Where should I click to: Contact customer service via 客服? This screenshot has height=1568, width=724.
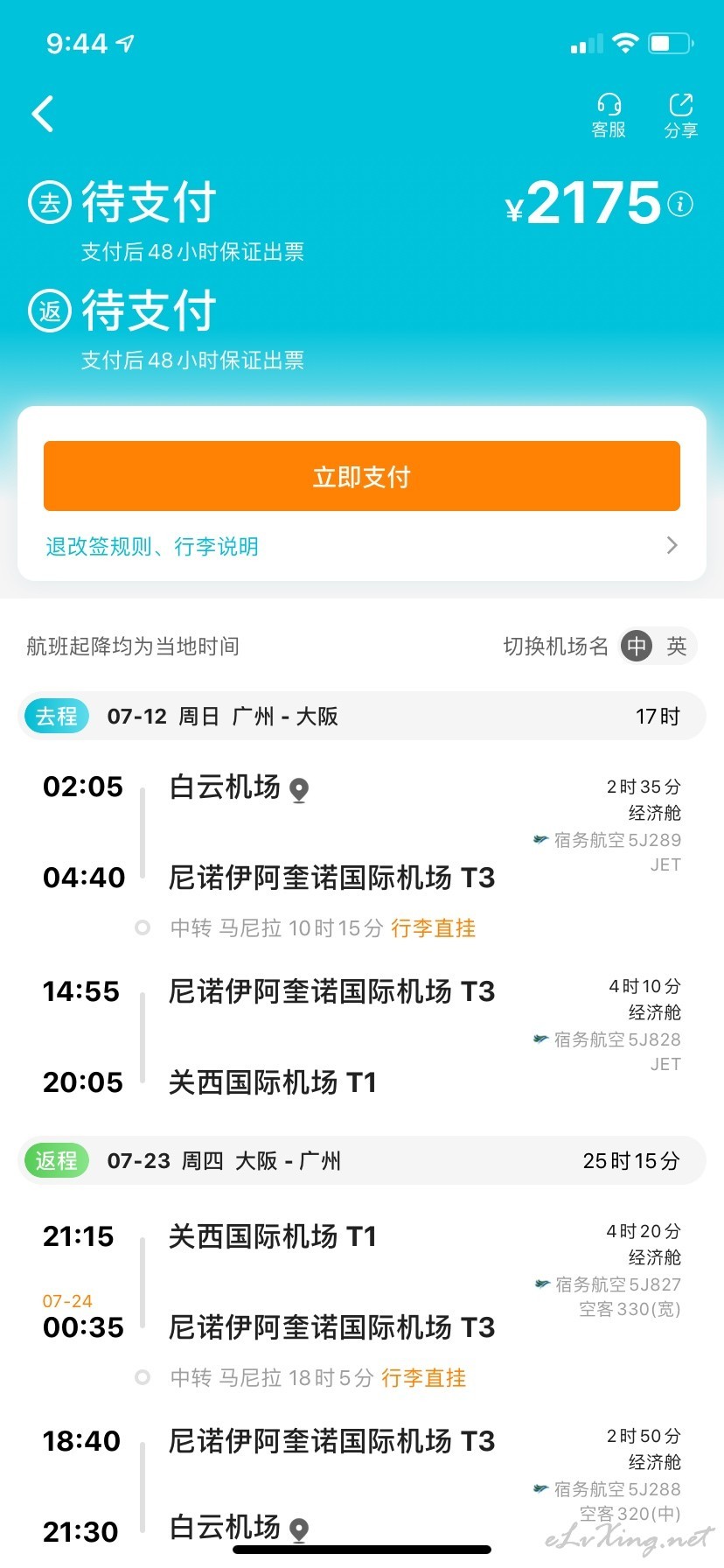point(609,116)
